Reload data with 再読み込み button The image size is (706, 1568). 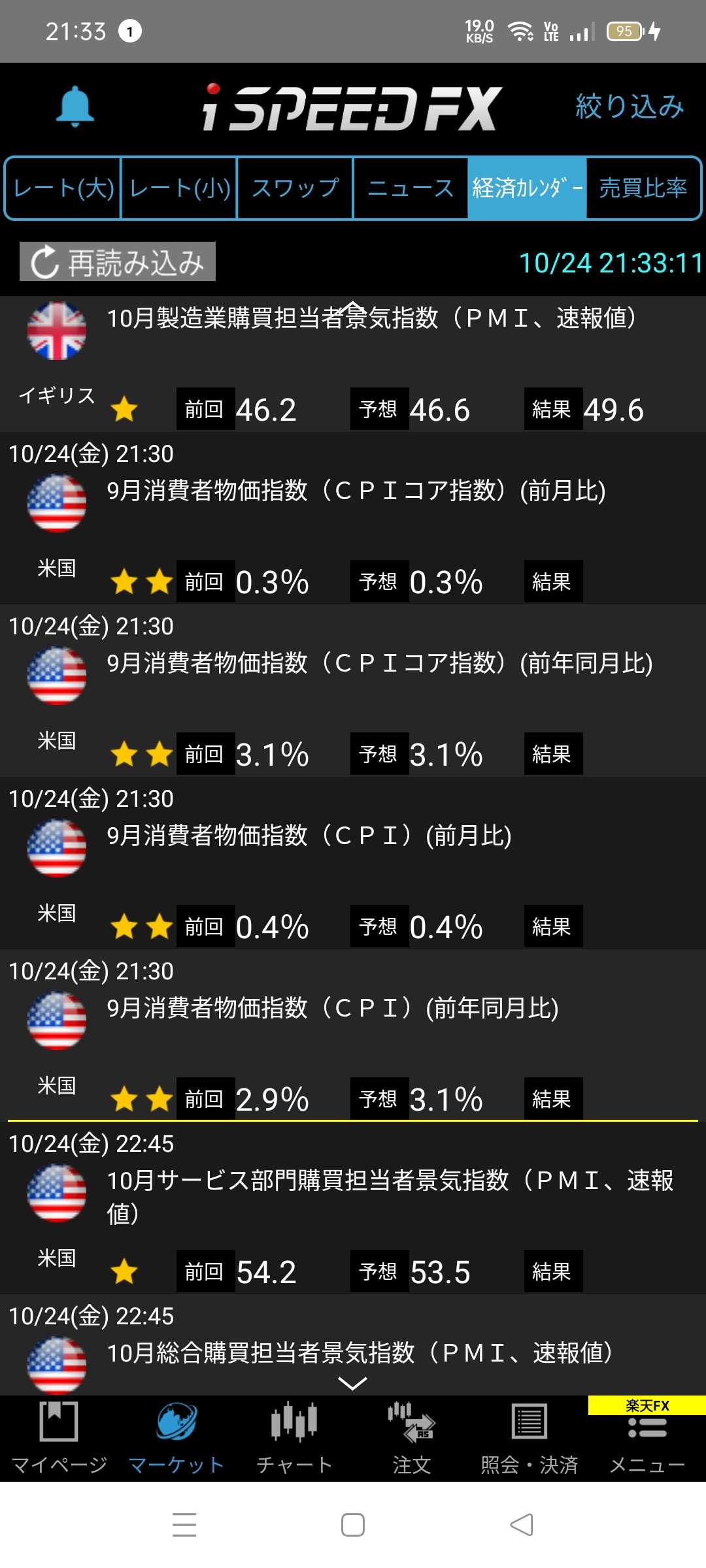(118, 262)
